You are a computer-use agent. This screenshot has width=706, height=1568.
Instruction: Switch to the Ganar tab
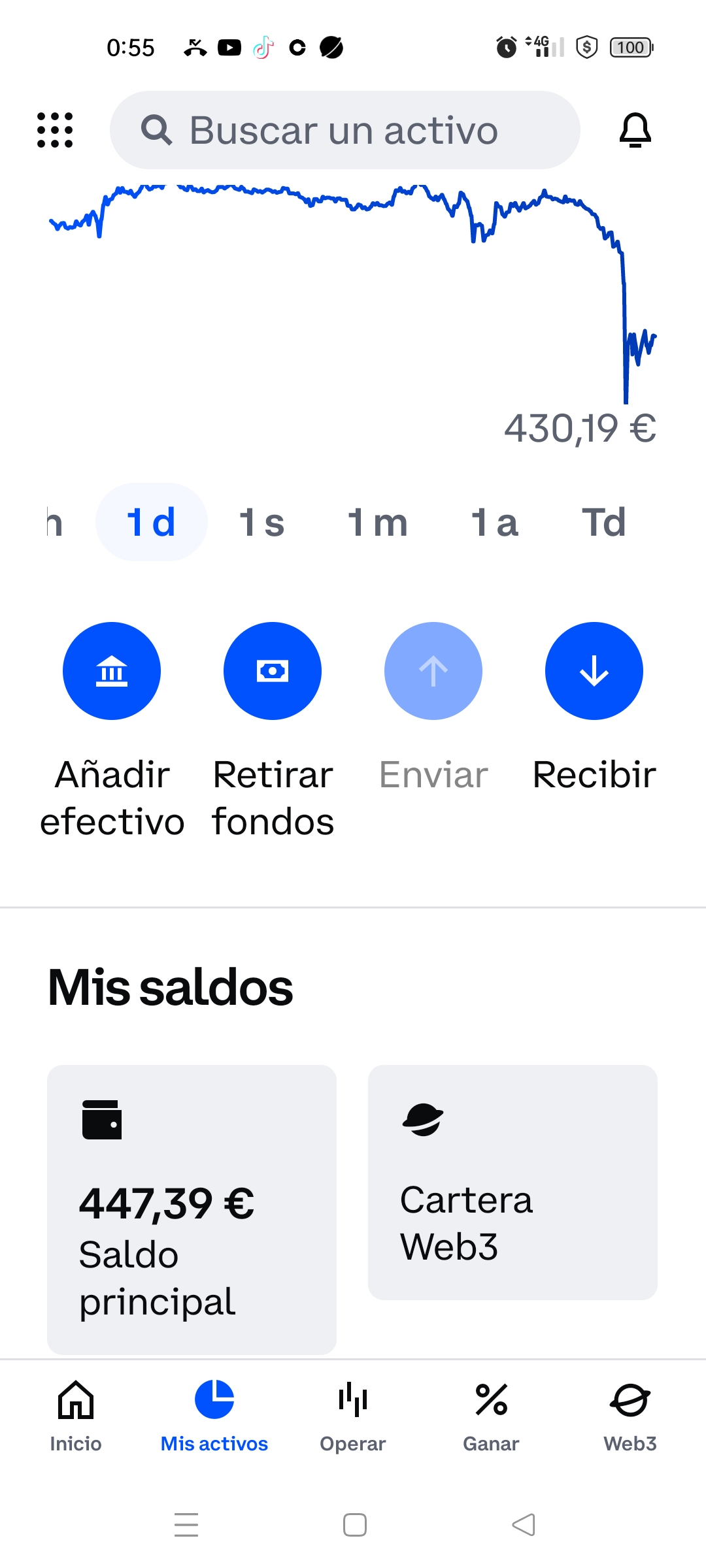point(491,1415)
